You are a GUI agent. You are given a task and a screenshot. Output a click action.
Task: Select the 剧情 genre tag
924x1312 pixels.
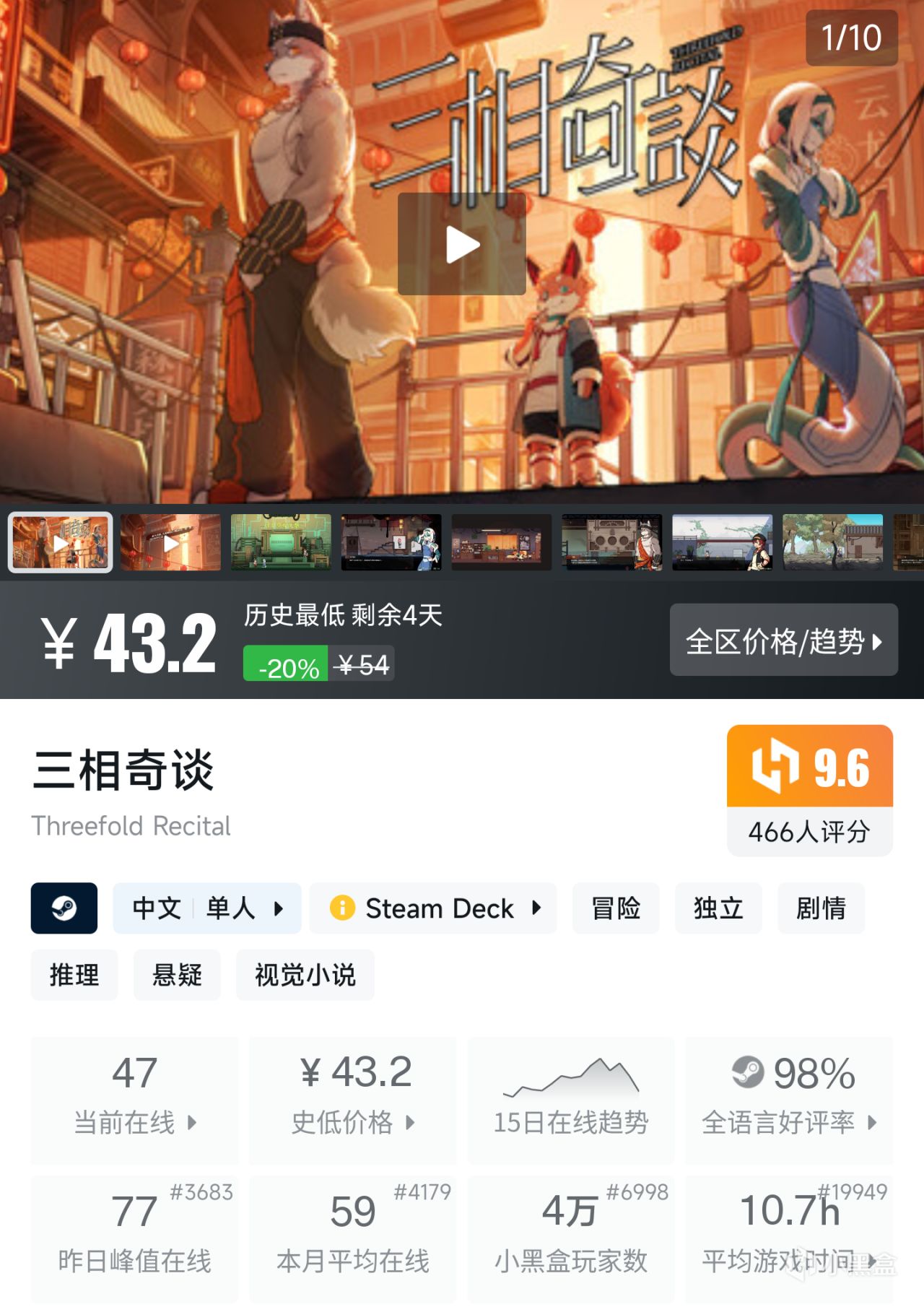821,908
